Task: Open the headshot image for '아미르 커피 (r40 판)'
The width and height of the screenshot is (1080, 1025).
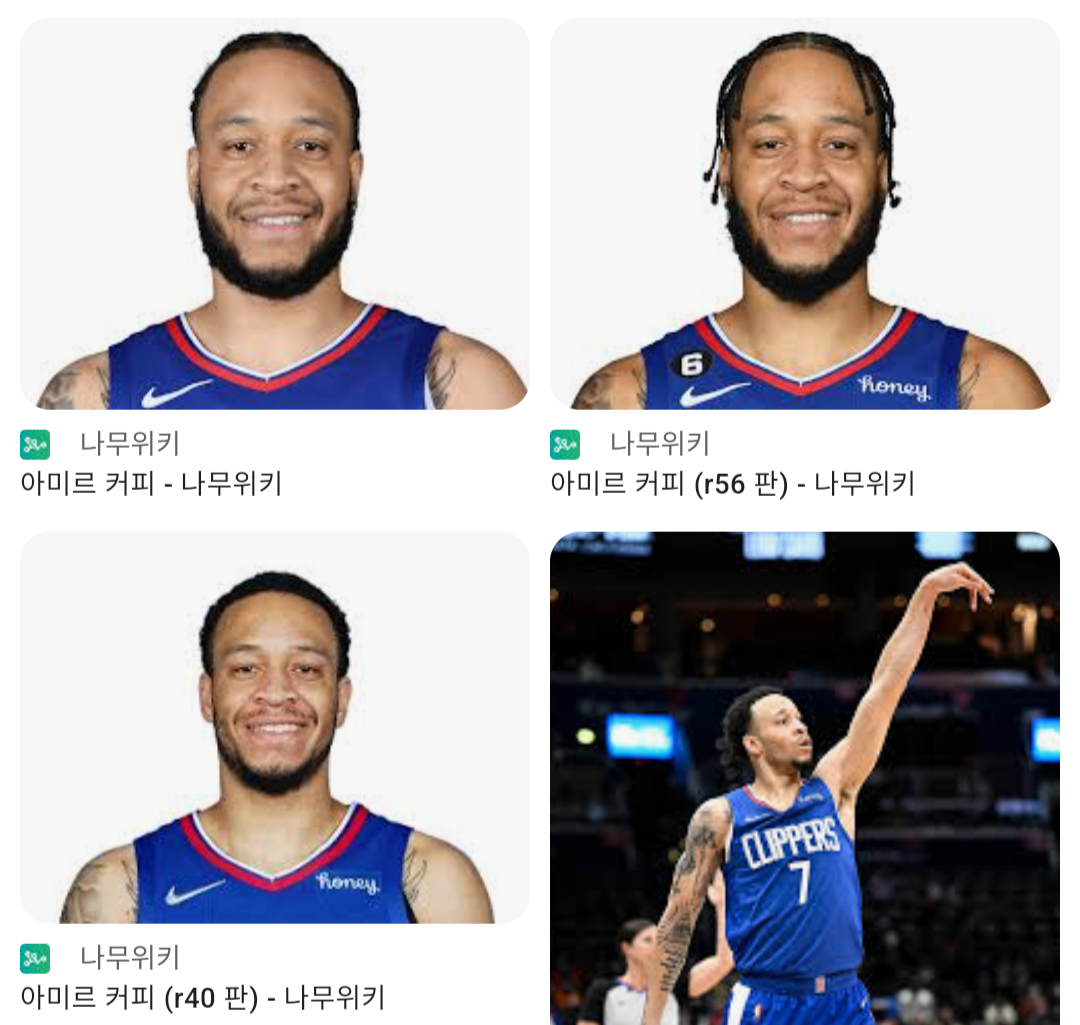Action: (275, 727)
